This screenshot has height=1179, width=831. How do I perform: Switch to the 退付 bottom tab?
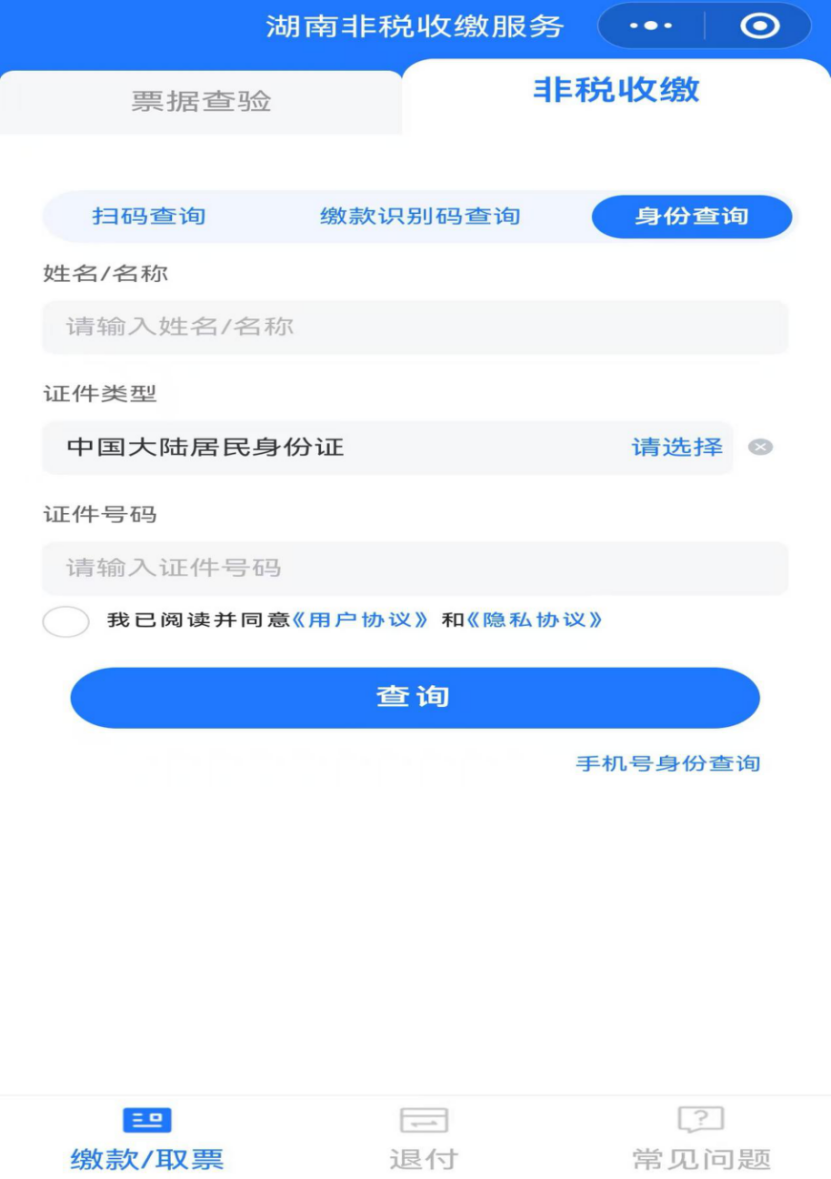pyautogui.click(x=423, y=1140)
